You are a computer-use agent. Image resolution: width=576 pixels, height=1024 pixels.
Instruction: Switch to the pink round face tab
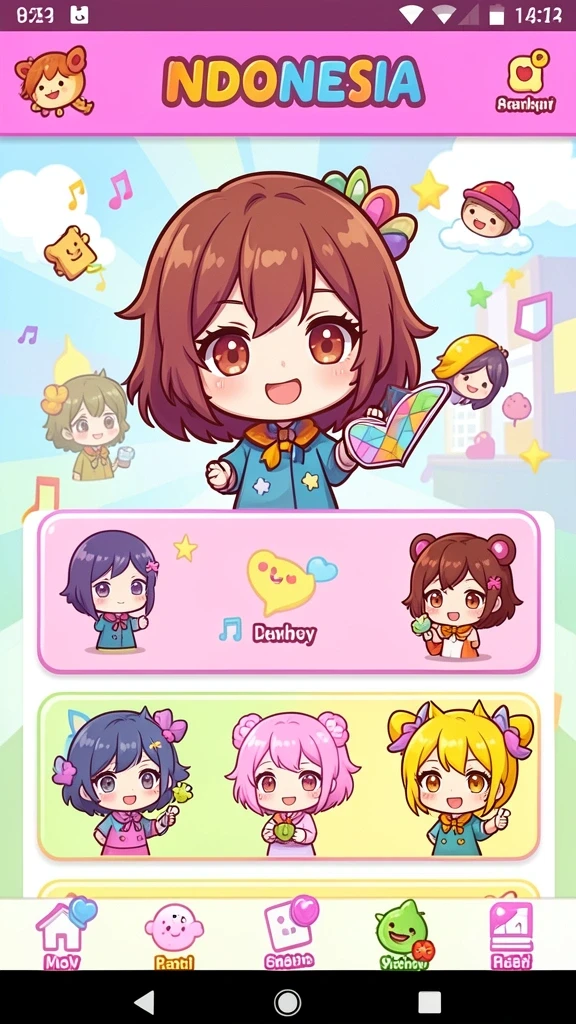tap(174, 936)
